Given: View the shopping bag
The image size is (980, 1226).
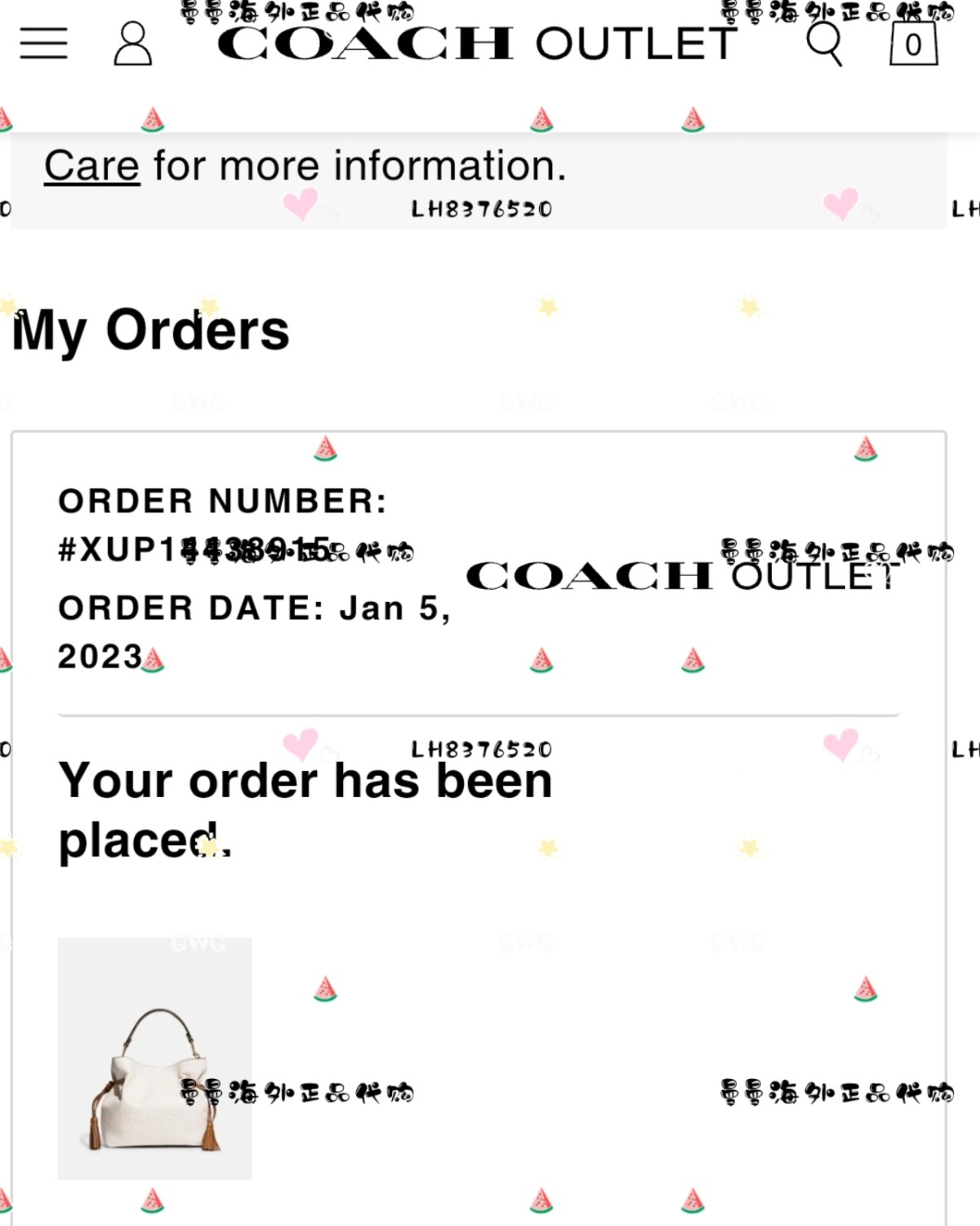Looking at the screenshot, I should pyautogui.click(x=912, y=44).
